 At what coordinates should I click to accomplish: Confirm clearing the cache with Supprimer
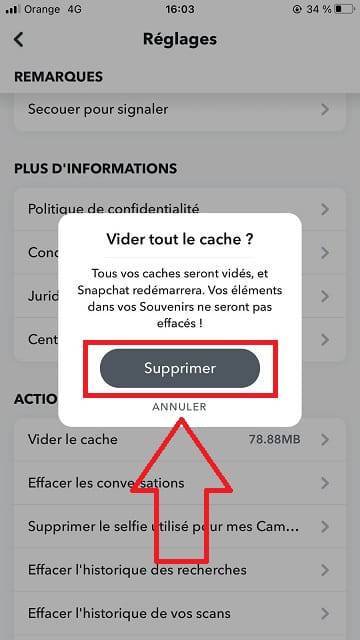180,368
